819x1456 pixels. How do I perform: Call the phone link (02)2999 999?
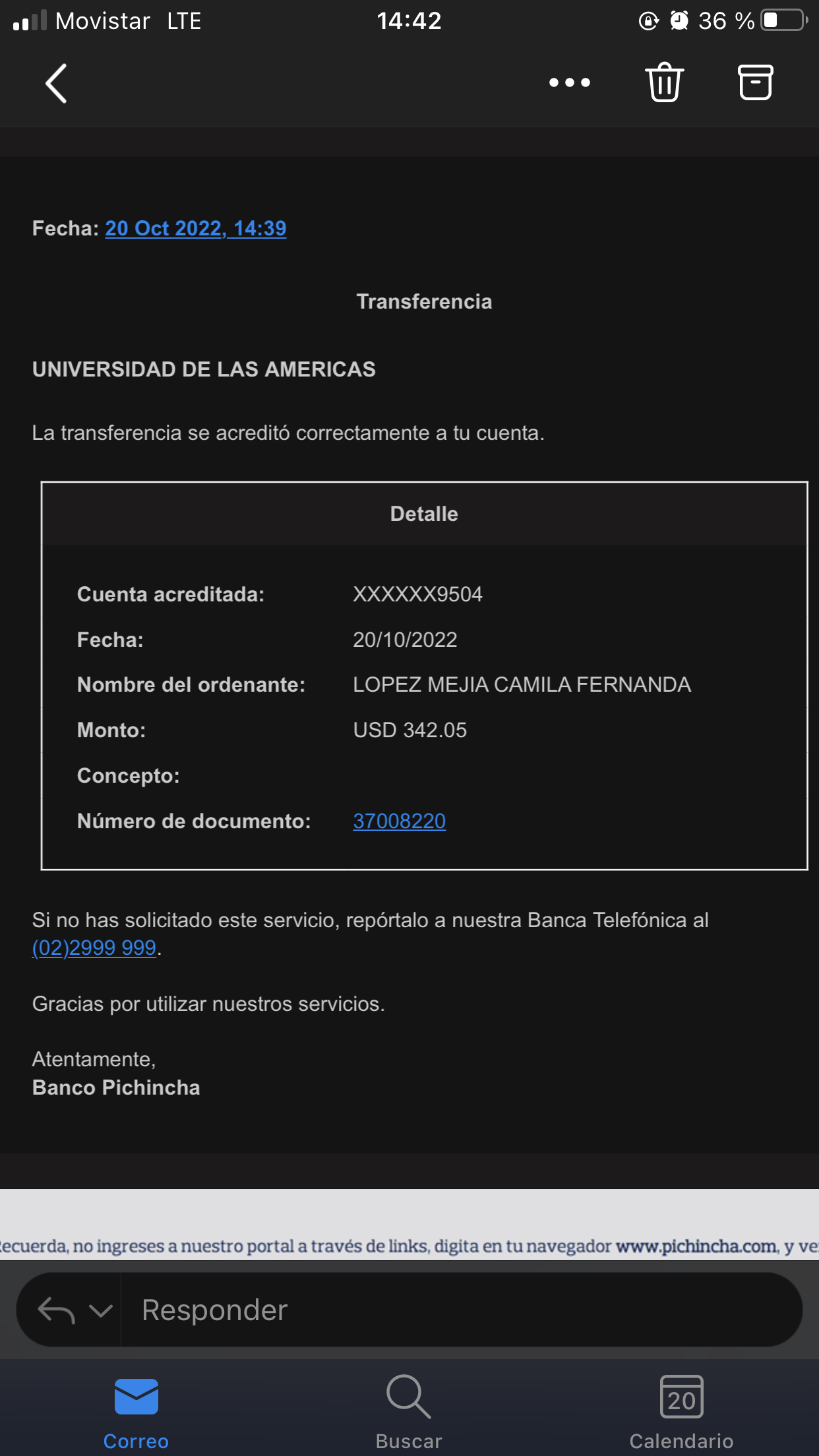94,948
